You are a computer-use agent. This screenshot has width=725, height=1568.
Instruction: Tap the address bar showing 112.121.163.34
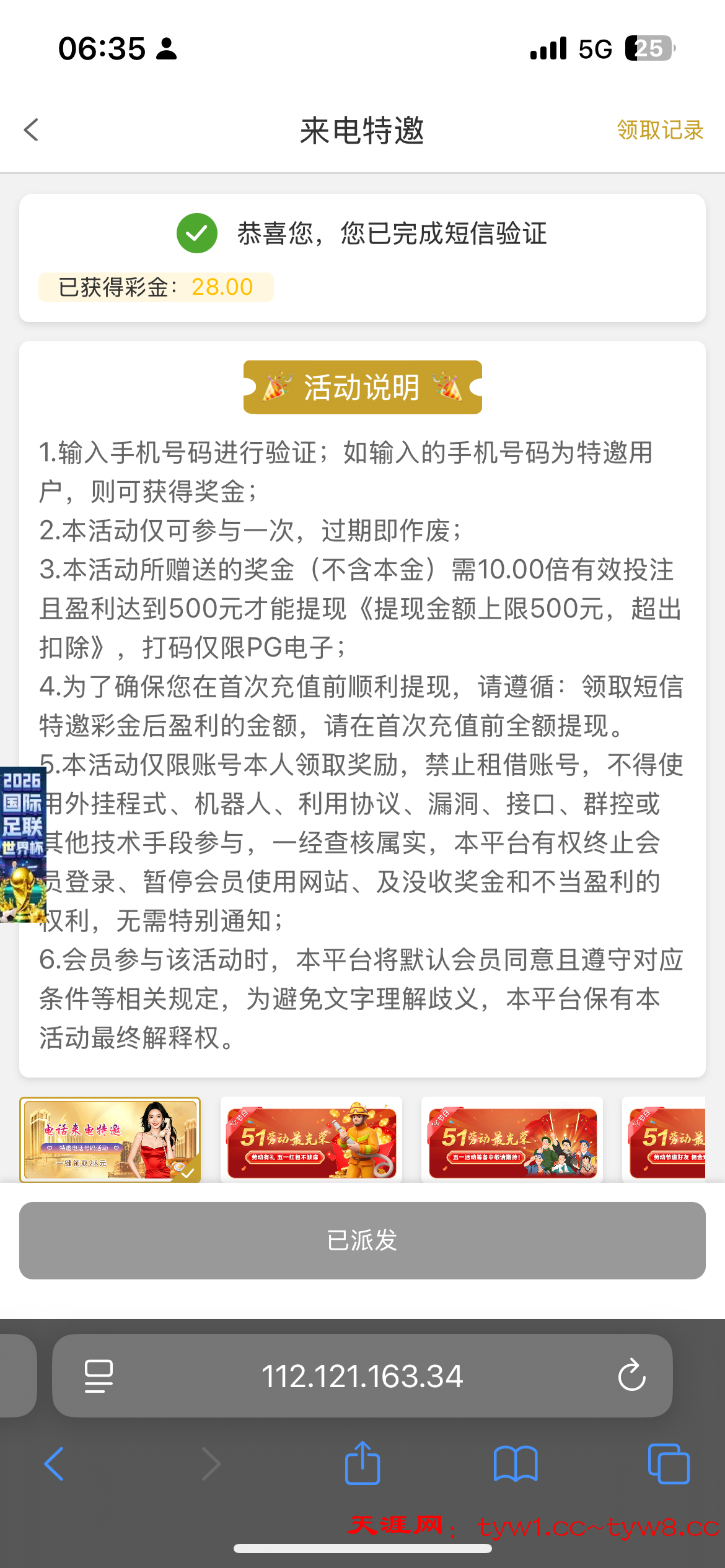pyautogui.click(x=362, y=1376)
